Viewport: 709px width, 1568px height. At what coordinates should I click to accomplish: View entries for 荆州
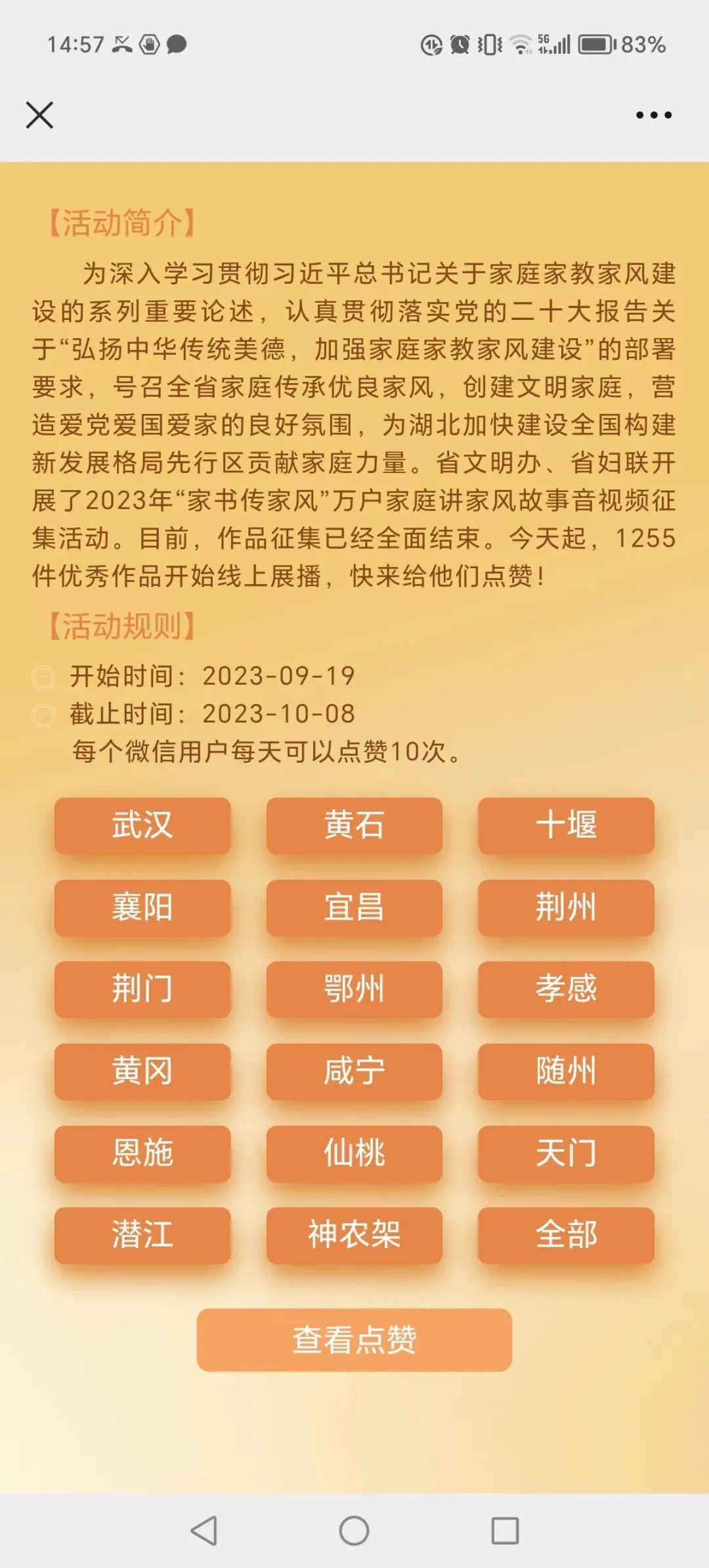pos(566,907)
